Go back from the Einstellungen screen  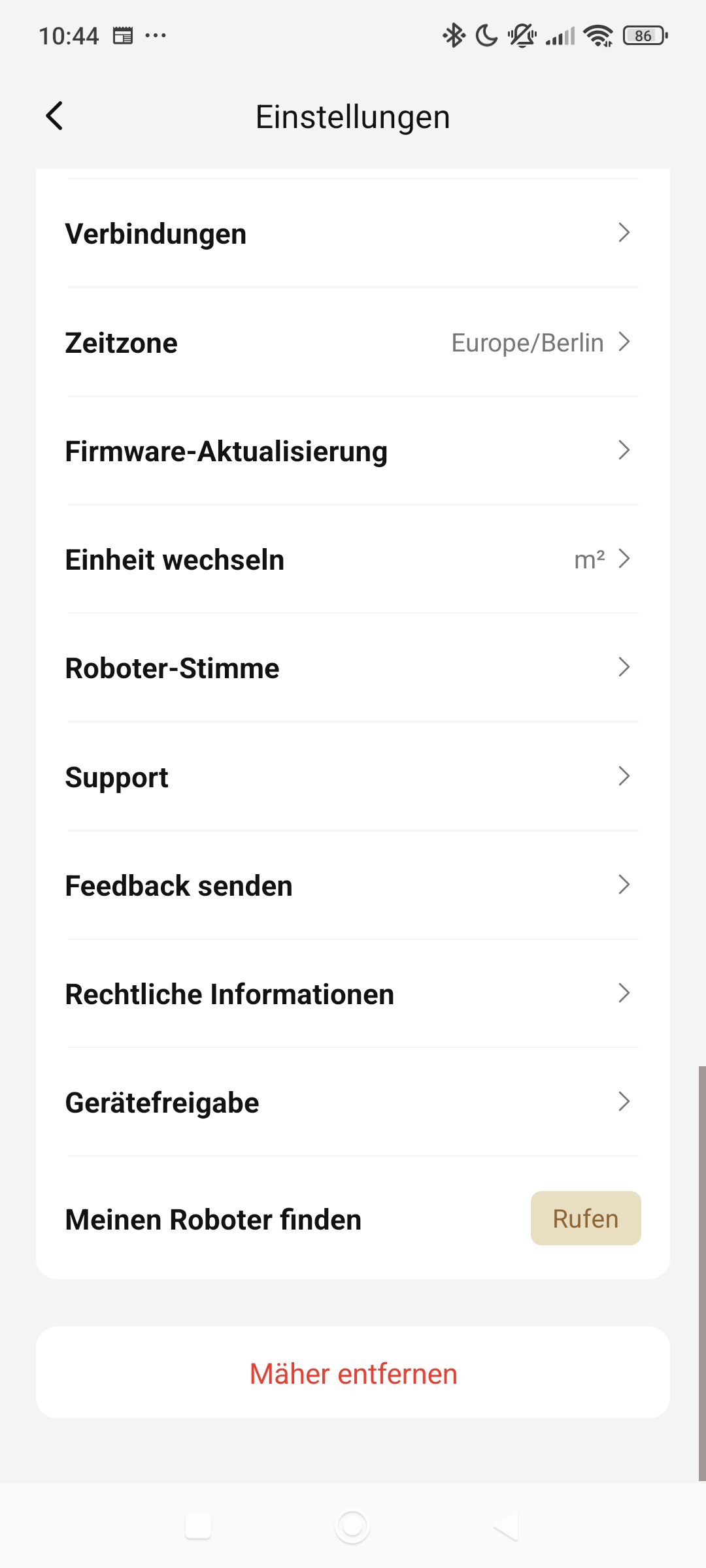click(55, 116)
